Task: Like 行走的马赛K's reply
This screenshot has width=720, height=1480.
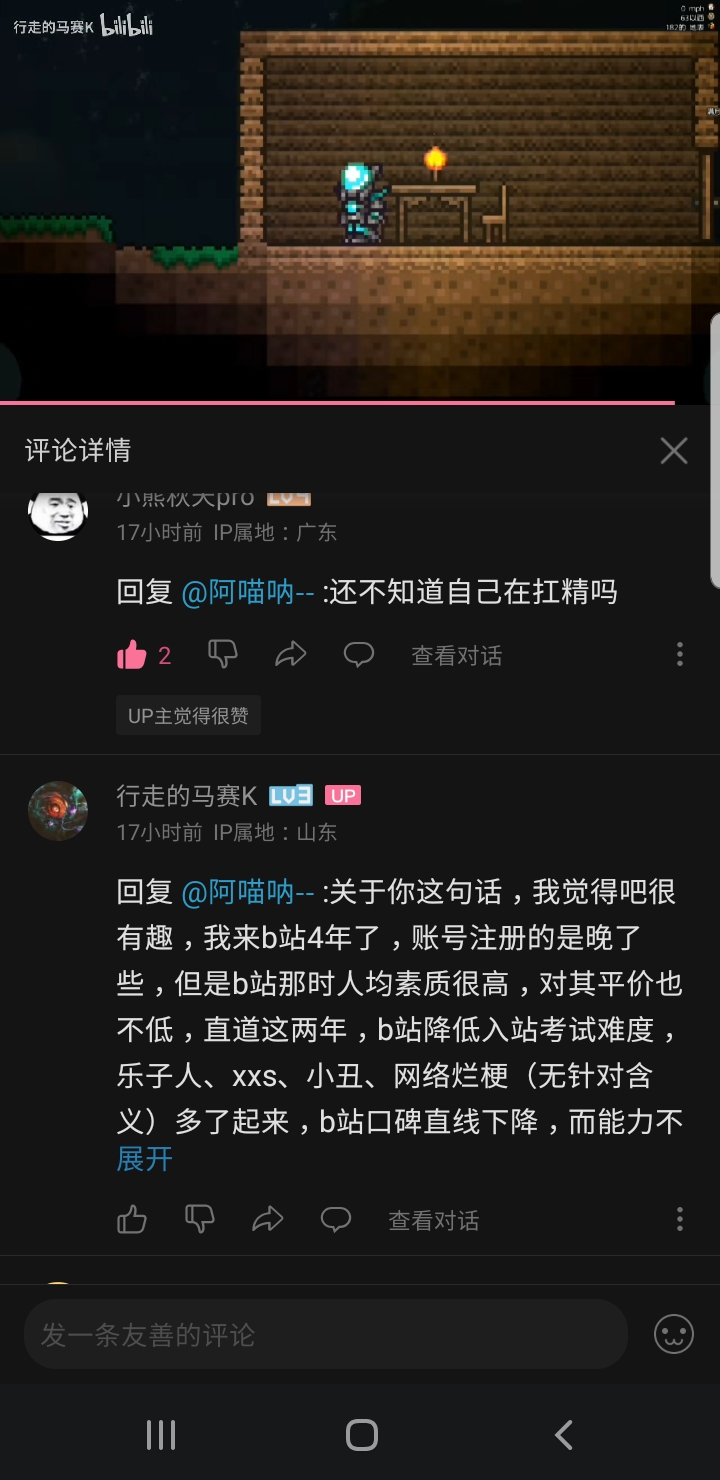Action: pos(132,1220)
